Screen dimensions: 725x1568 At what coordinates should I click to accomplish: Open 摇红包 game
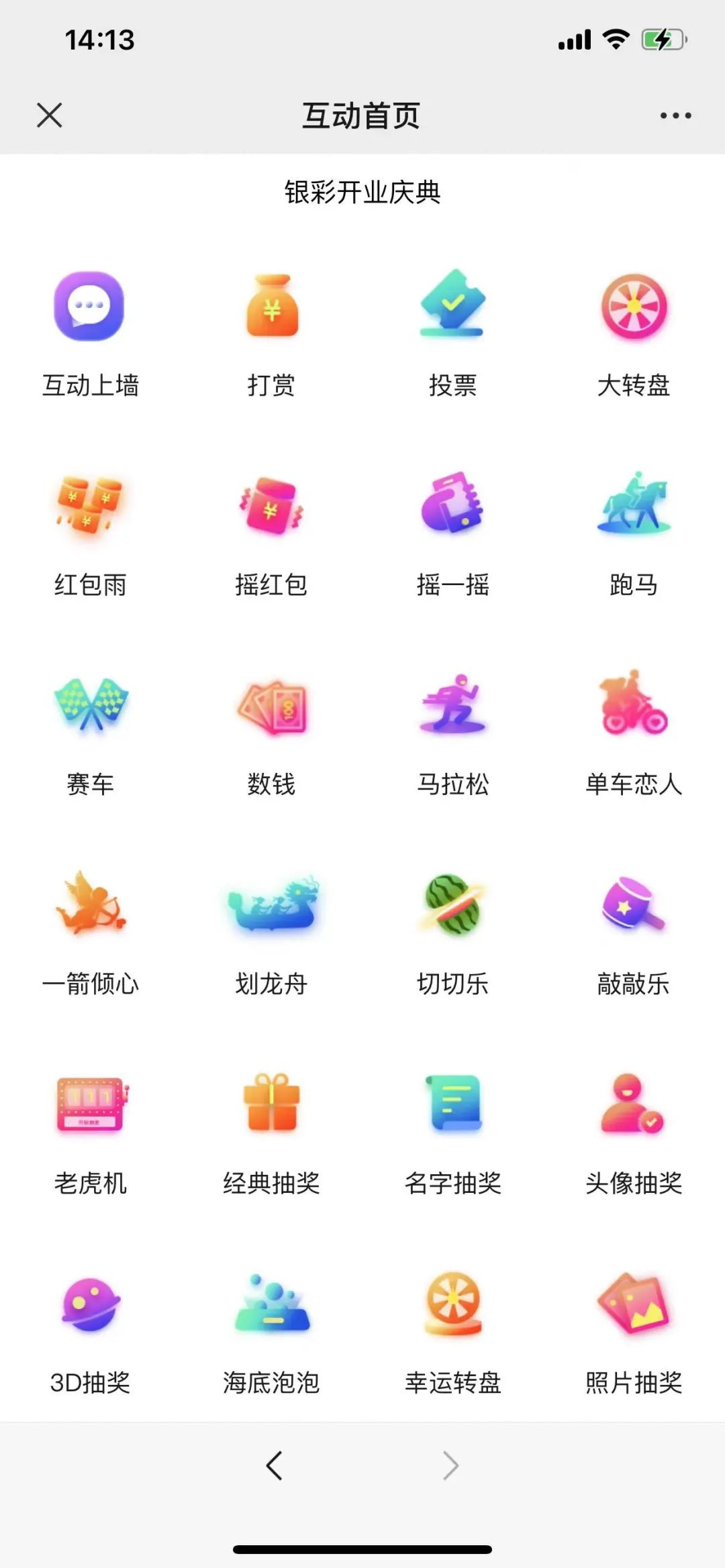pos(271,506)
